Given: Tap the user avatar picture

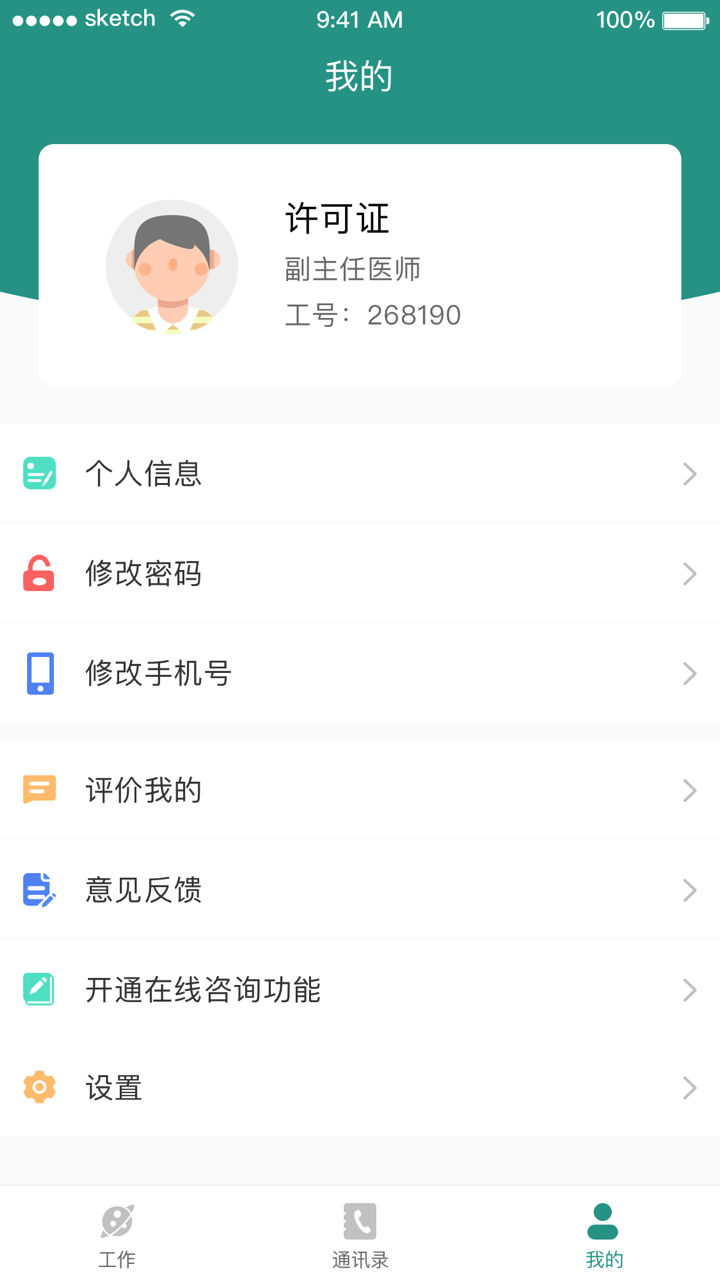Looking at the screenshot, I should (x=172, y=264).
